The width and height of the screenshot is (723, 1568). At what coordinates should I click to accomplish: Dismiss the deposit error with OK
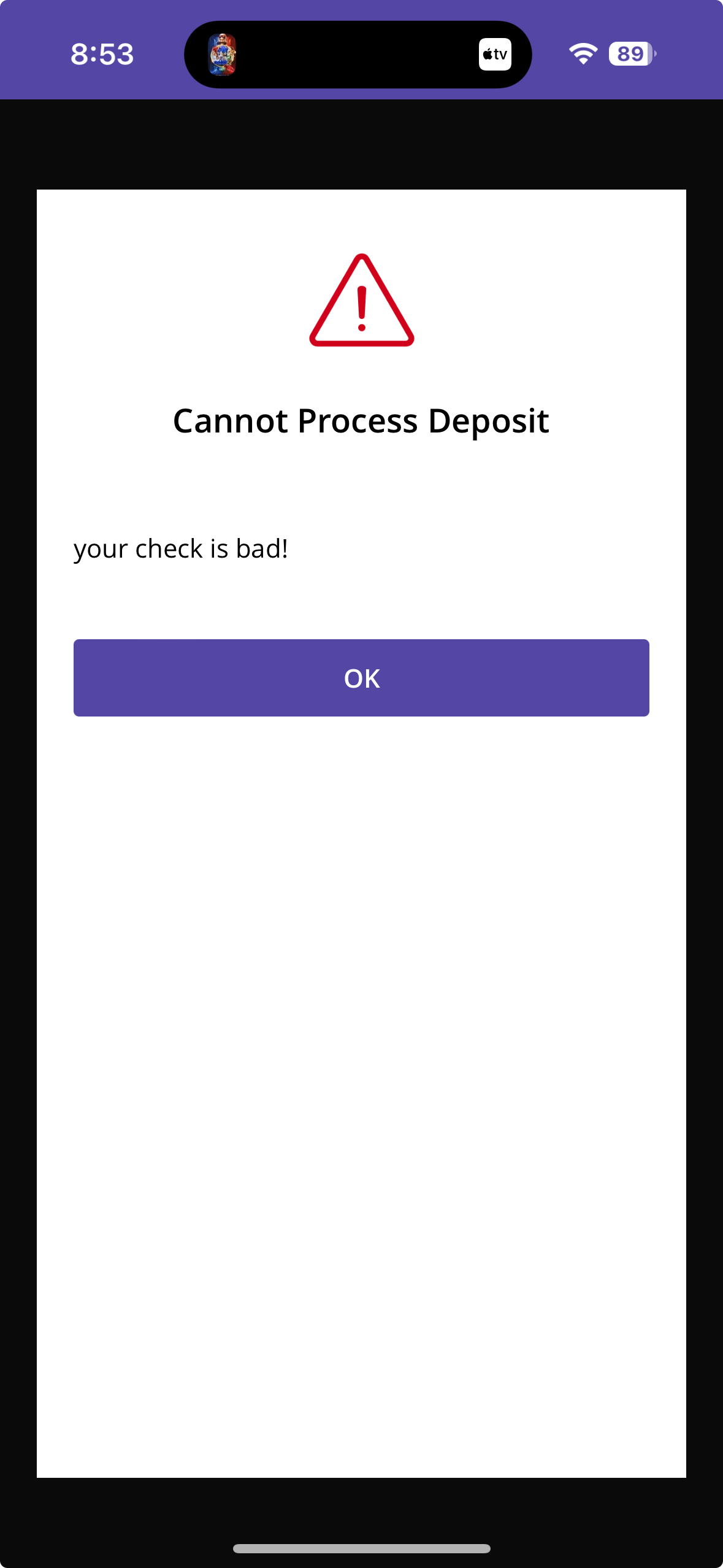point(361,677)
